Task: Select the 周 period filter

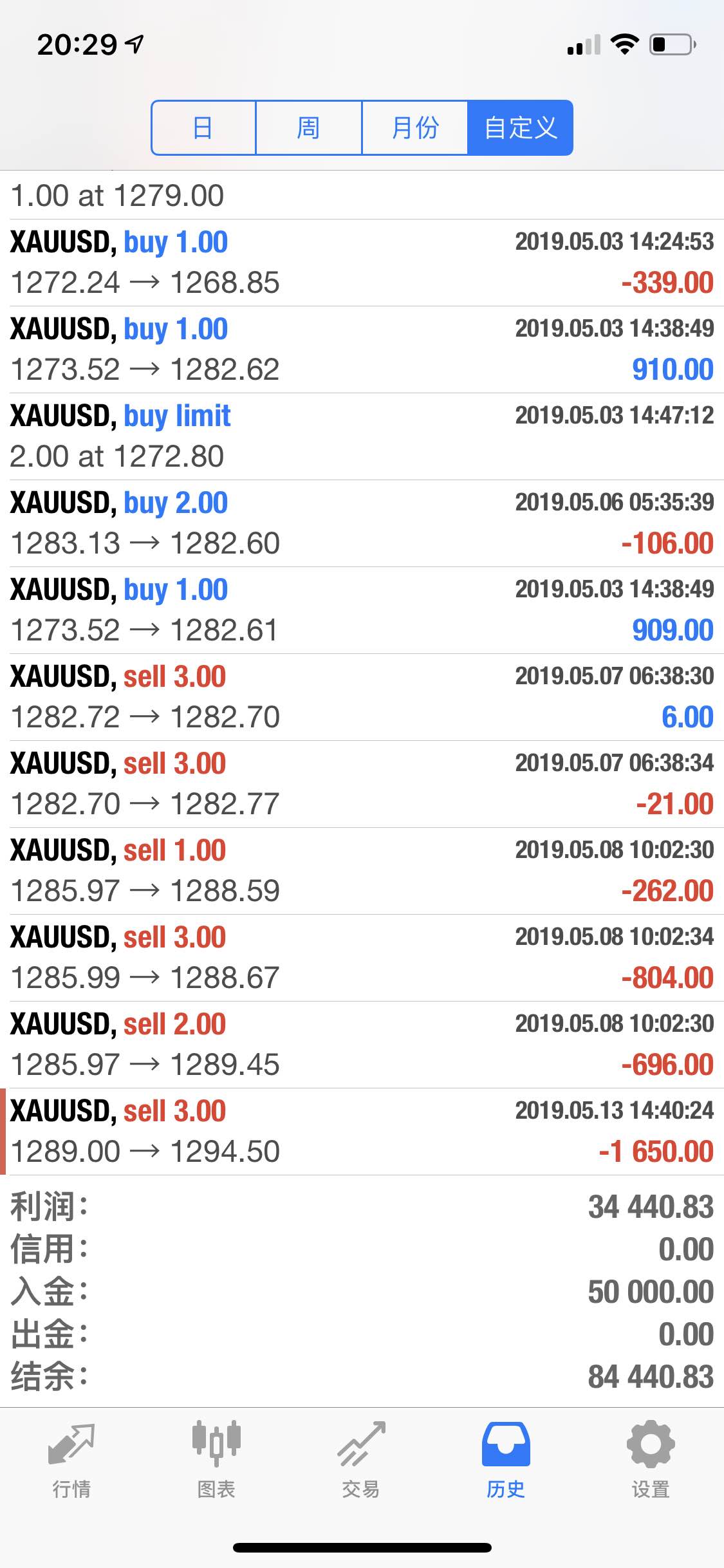Action: coord(309,127)
